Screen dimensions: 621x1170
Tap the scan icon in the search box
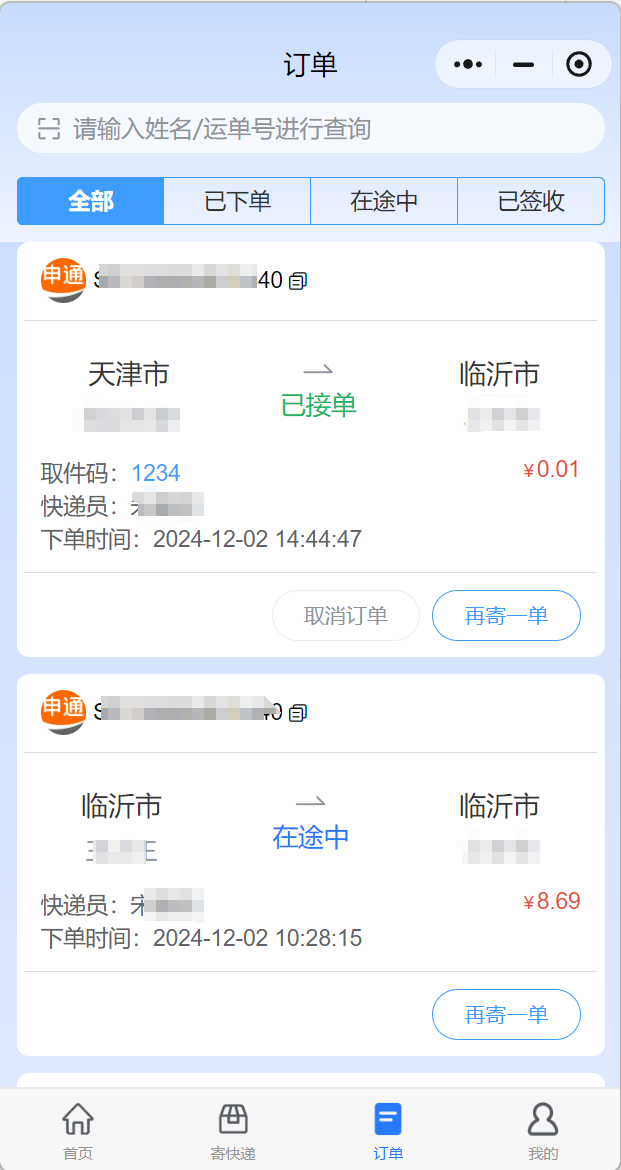tap(49, 128)
